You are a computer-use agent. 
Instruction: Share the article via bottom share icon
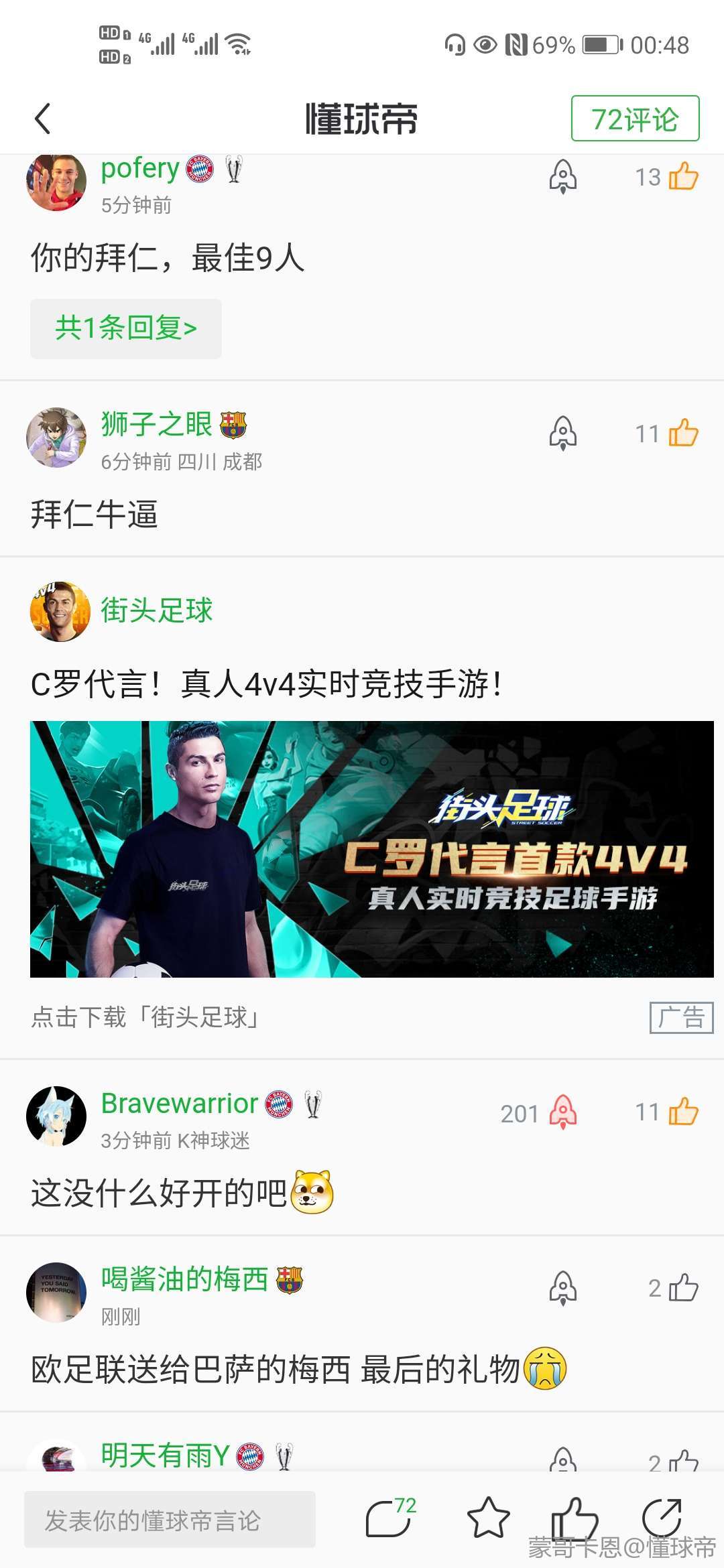point(662,1517)
